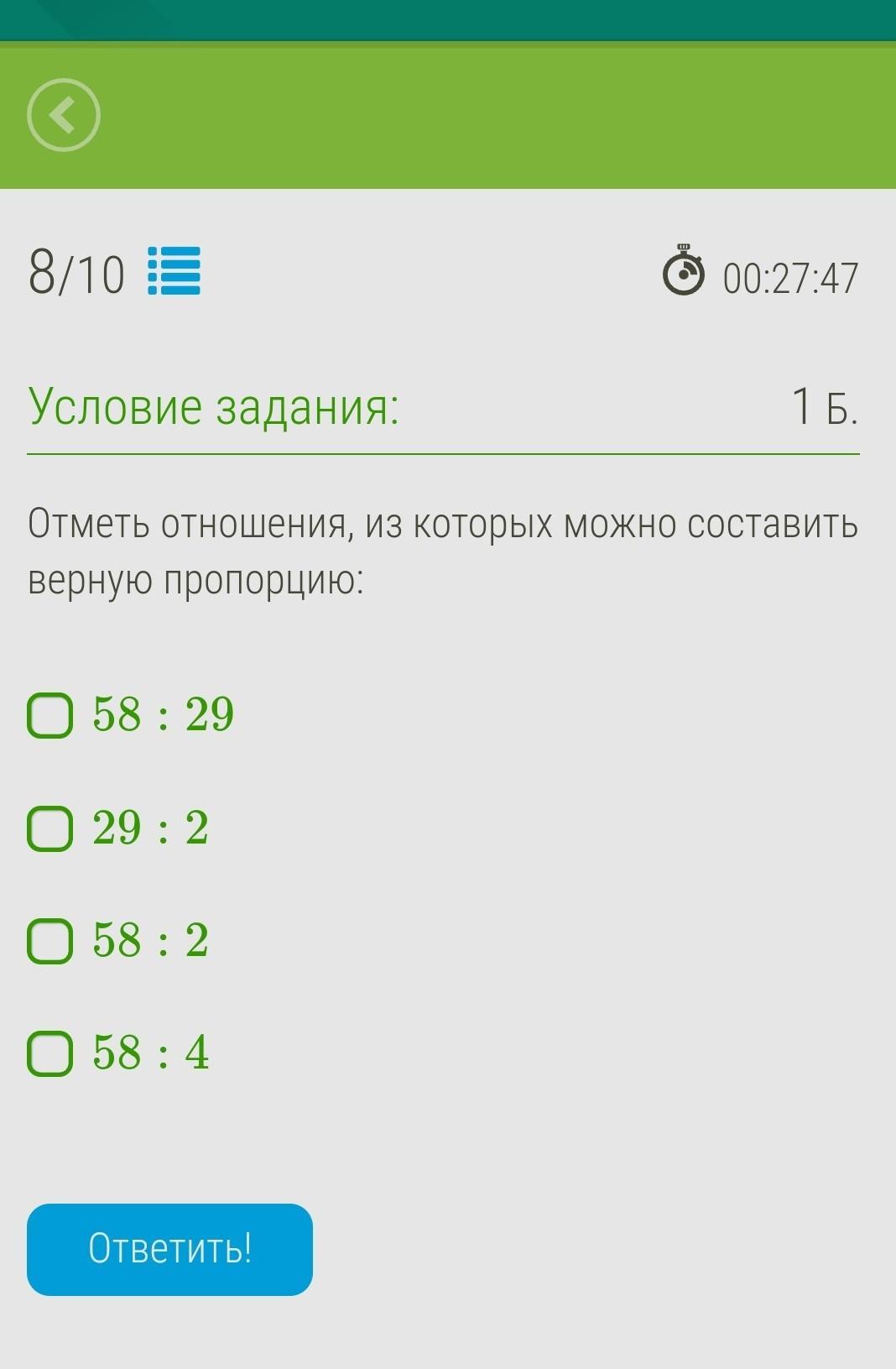Screen dimensions: 896x1369
Task: Open the question list icon
Action: 174,270
